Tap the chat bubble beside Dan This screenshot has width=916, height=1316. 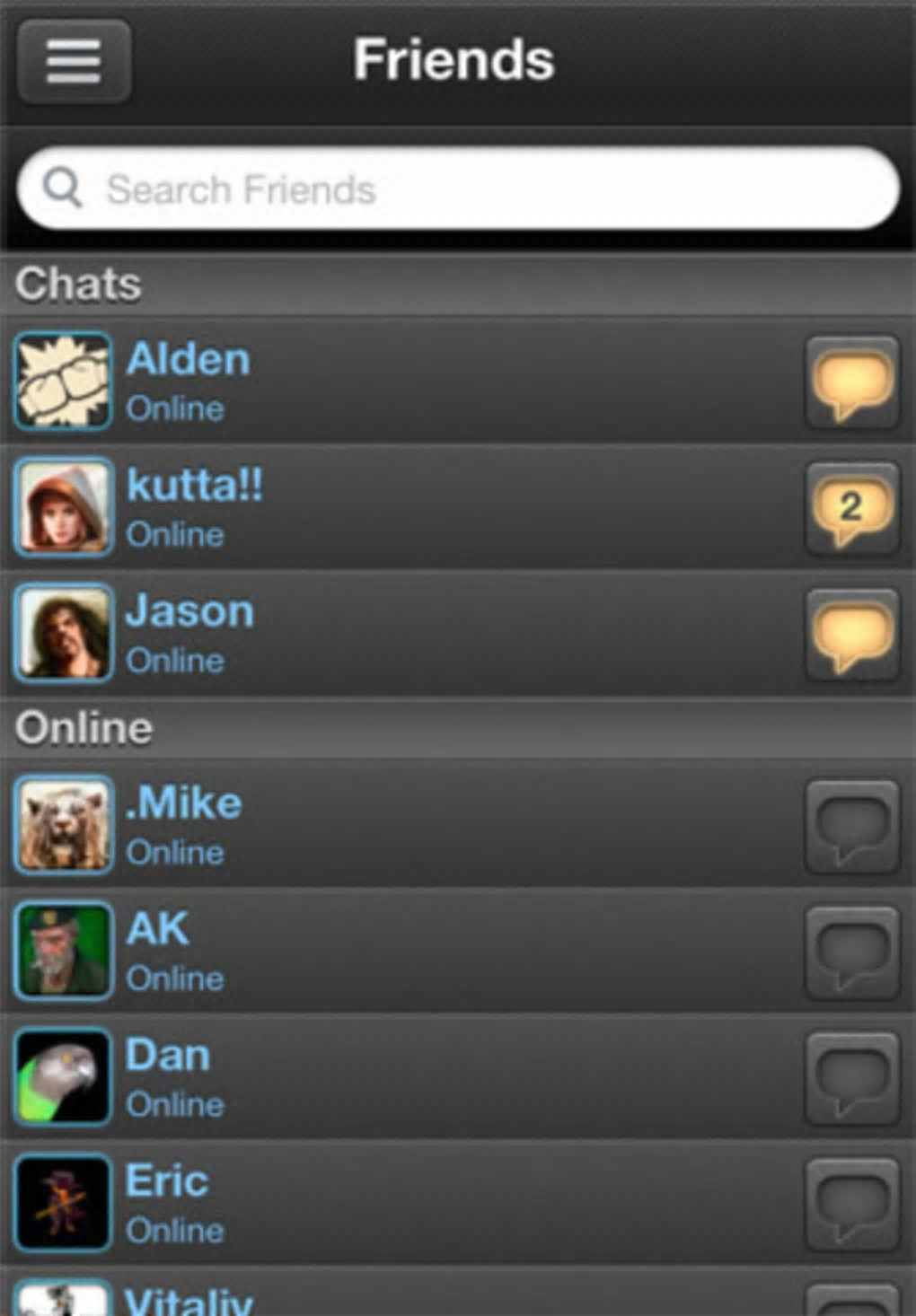click(x=851, y=1079)
